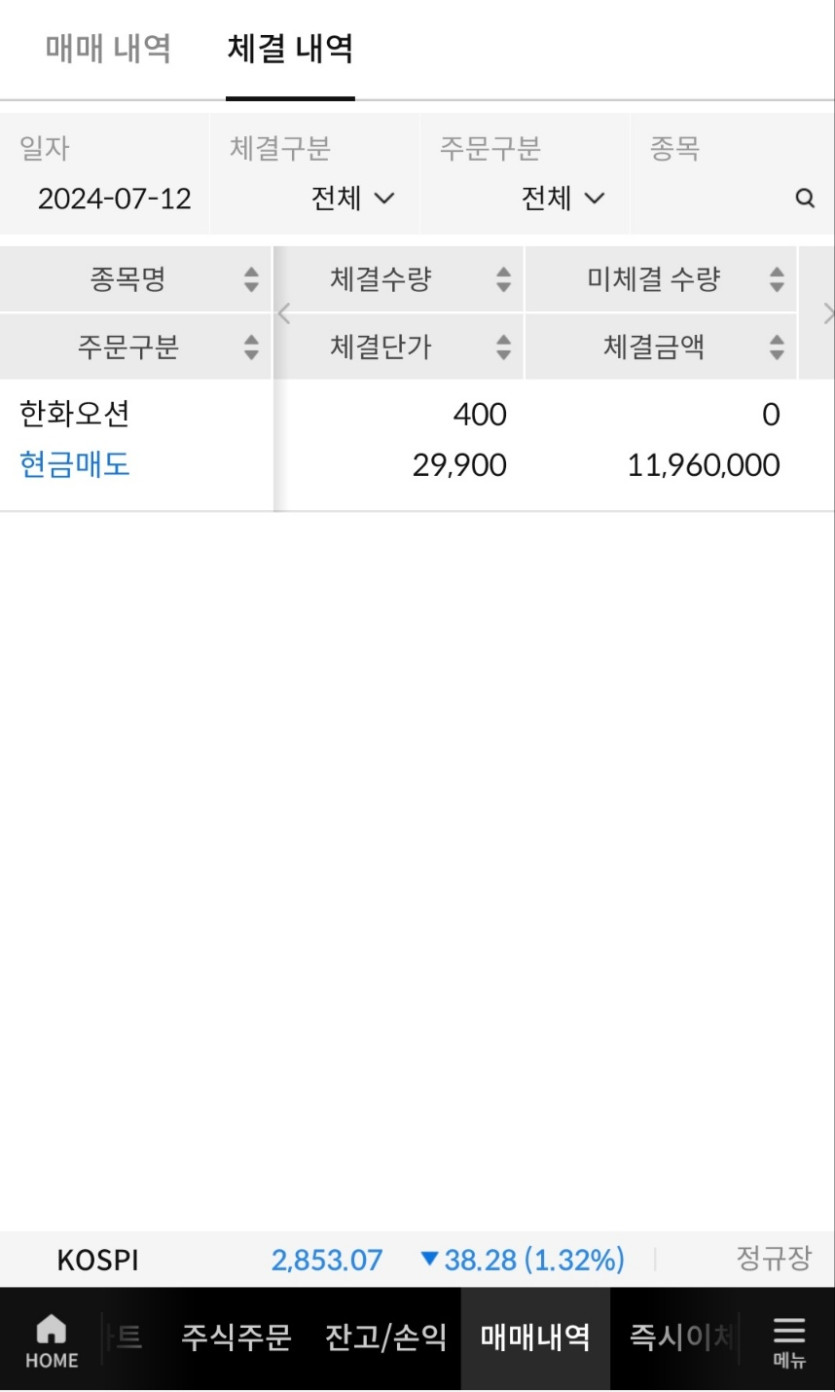Go to HOME in the bottom bar
This screenshot has width=835, height=1392.
(51, 1341)
